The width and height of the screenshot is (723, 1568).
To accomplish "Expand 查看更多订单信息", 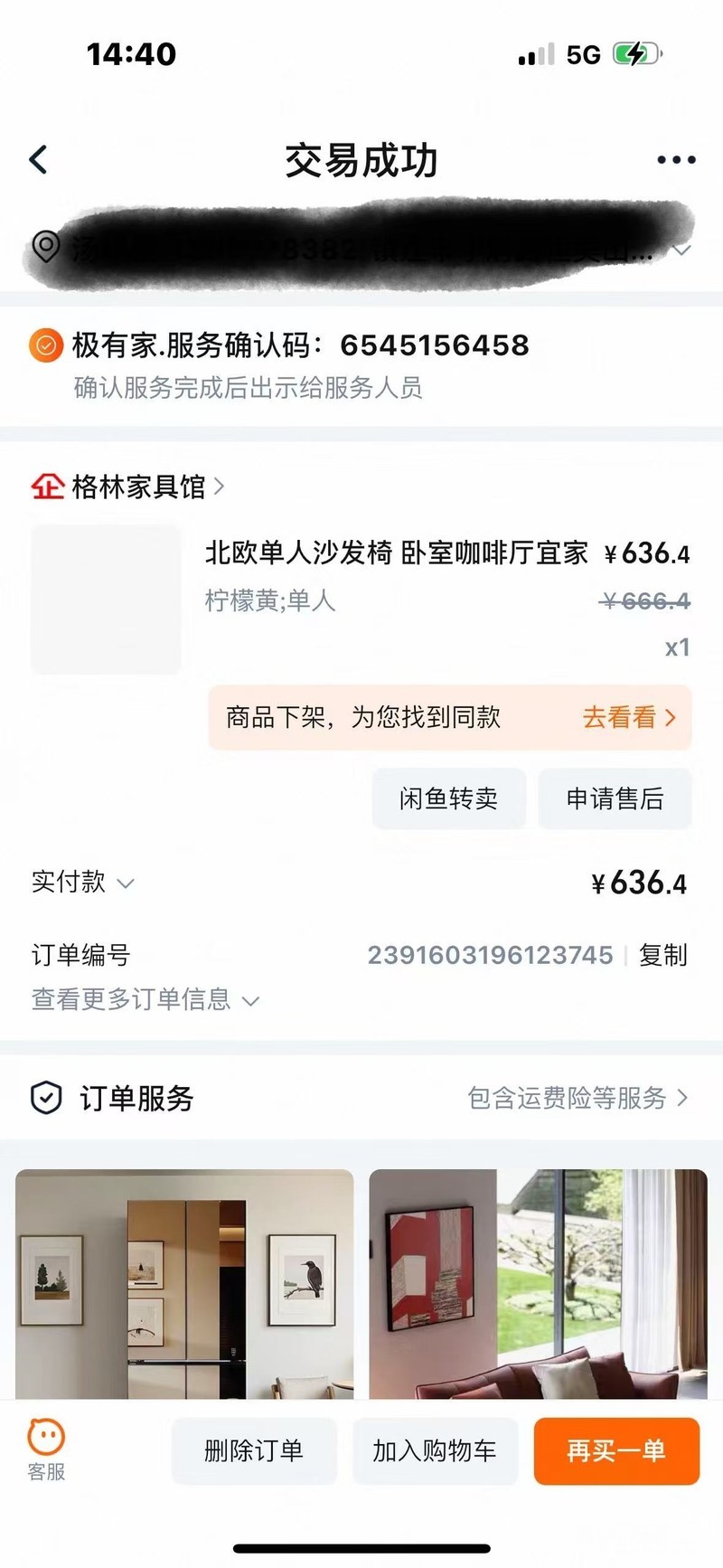I will pos(145,999).
